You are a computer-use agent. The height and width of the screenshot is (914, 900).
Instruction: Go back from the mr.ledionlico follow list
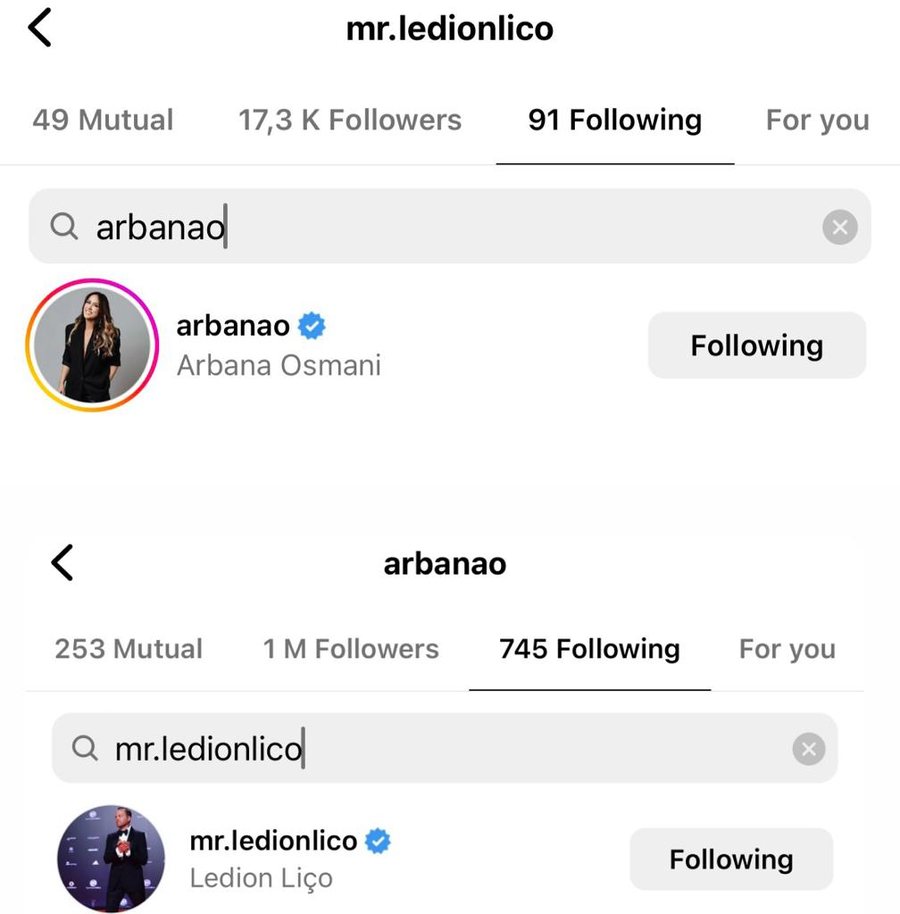point(40,29)
